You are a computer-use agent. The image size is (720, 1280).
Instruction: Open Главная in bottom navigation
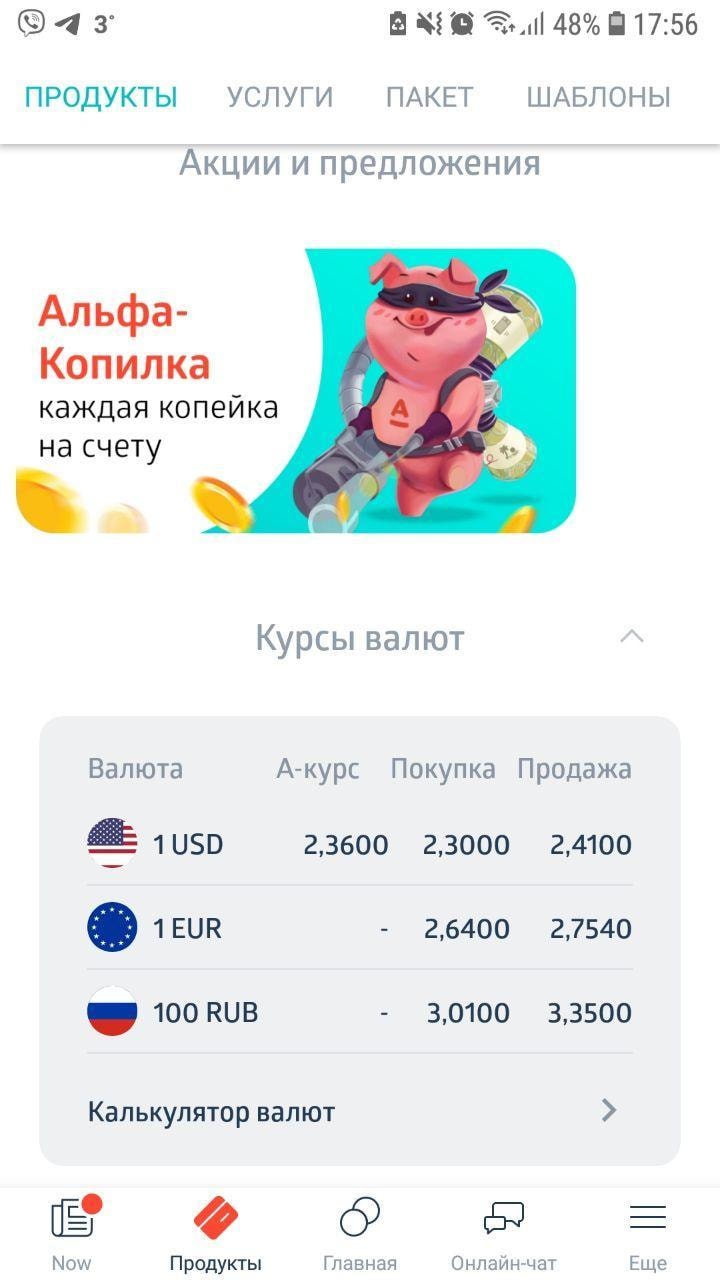(x=360, y=1234)
